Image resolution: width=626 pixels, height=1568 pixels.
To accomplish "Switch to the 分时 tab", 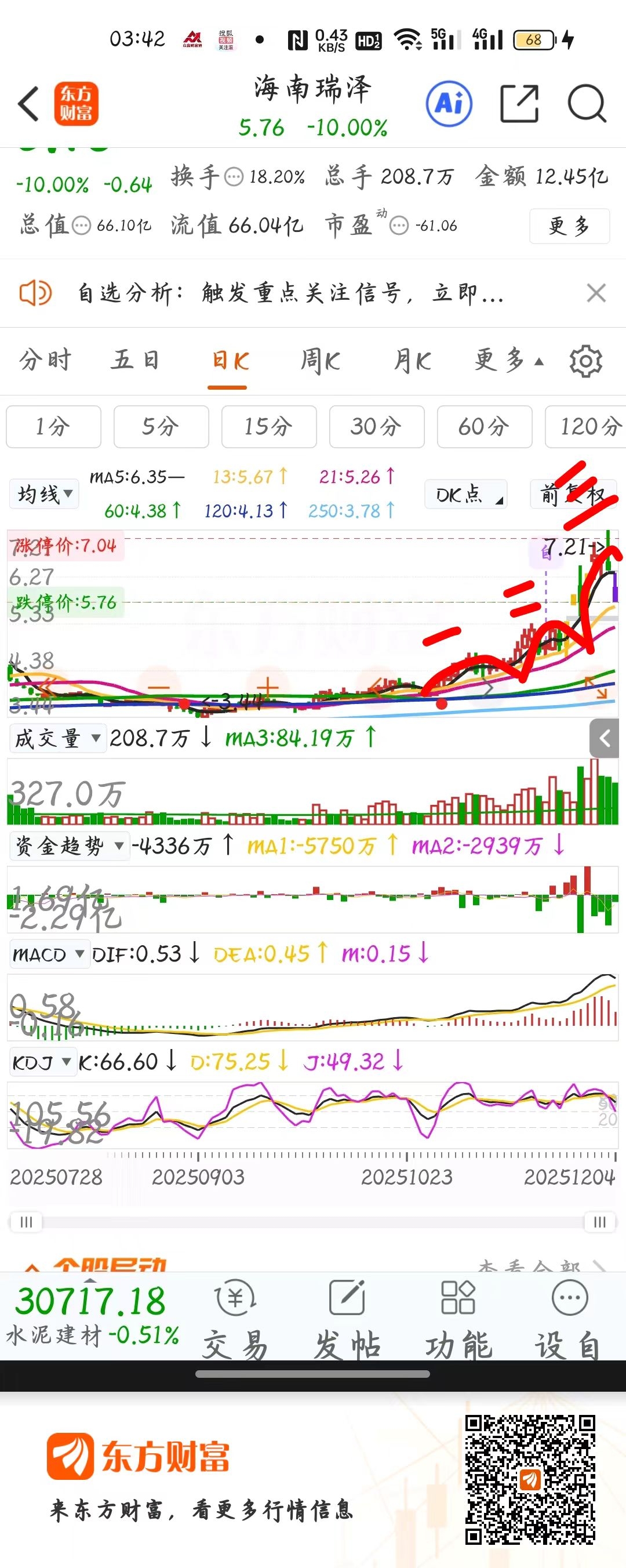I will [x=45, y=360].
